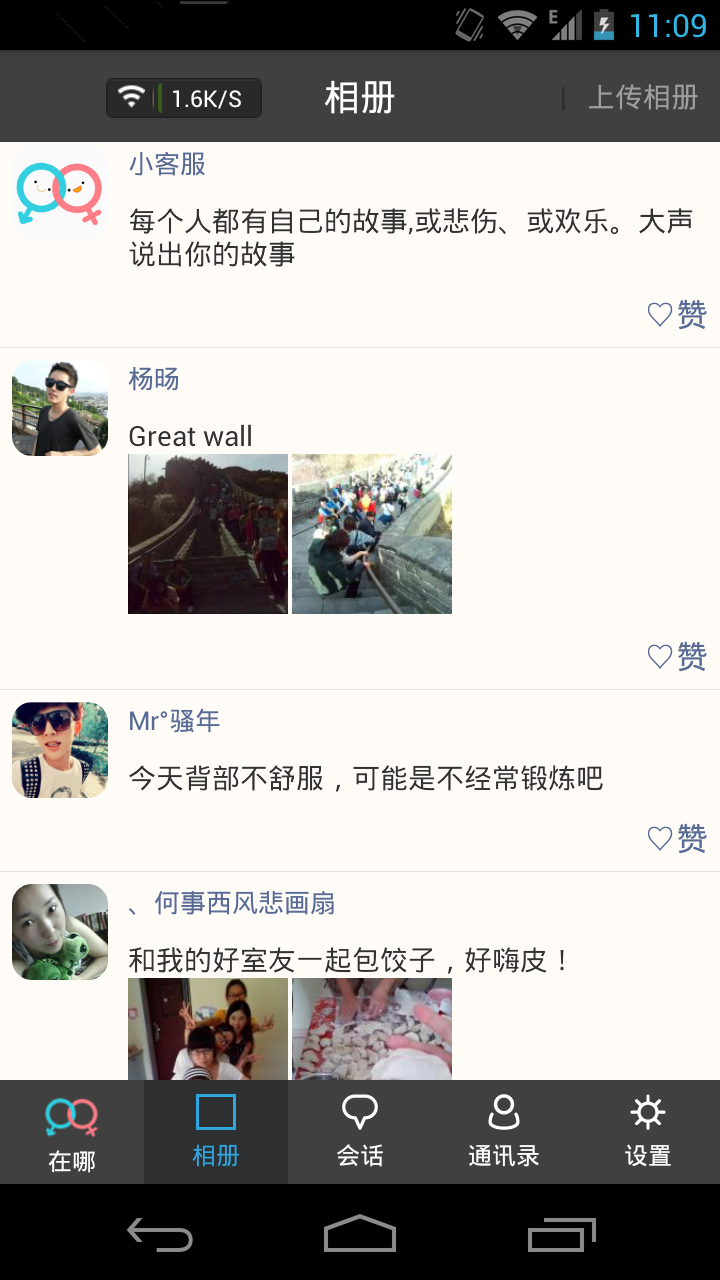Open Mr°骚年's avatar
The image size is (720, 1280).
(60, 750)
